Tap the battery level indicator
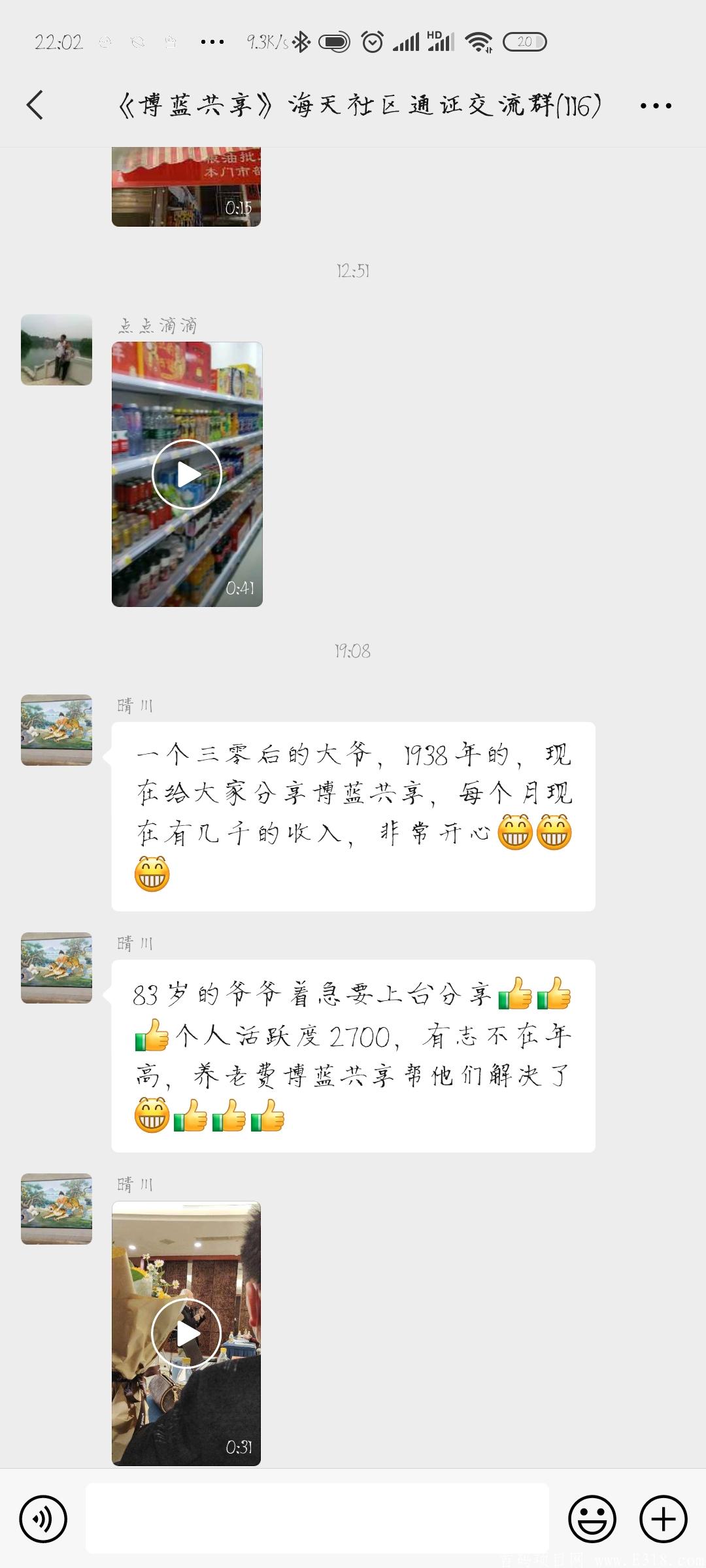This screenshot has width=706, height=1568. coord(524,41)
